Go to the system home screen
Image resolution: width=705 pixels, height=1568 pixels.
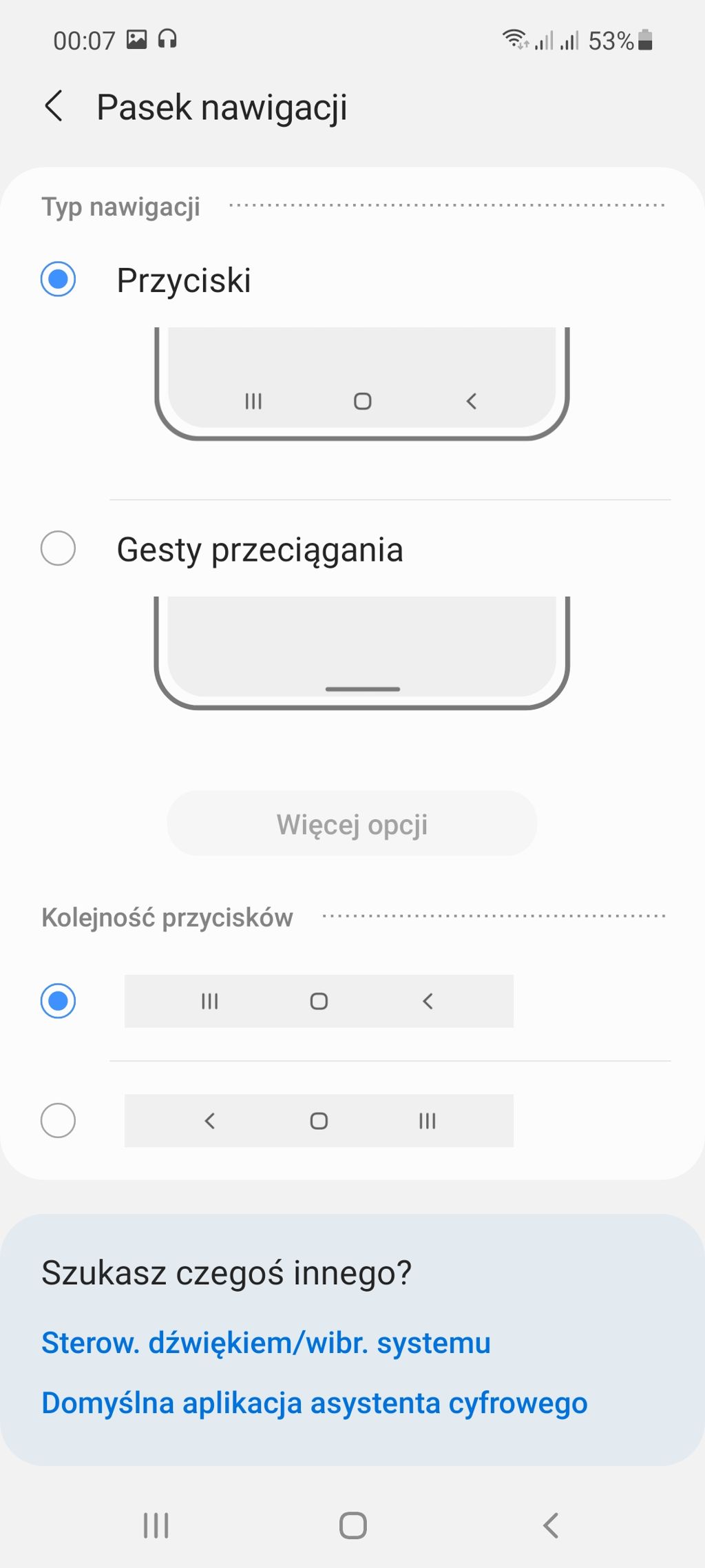352,1525
